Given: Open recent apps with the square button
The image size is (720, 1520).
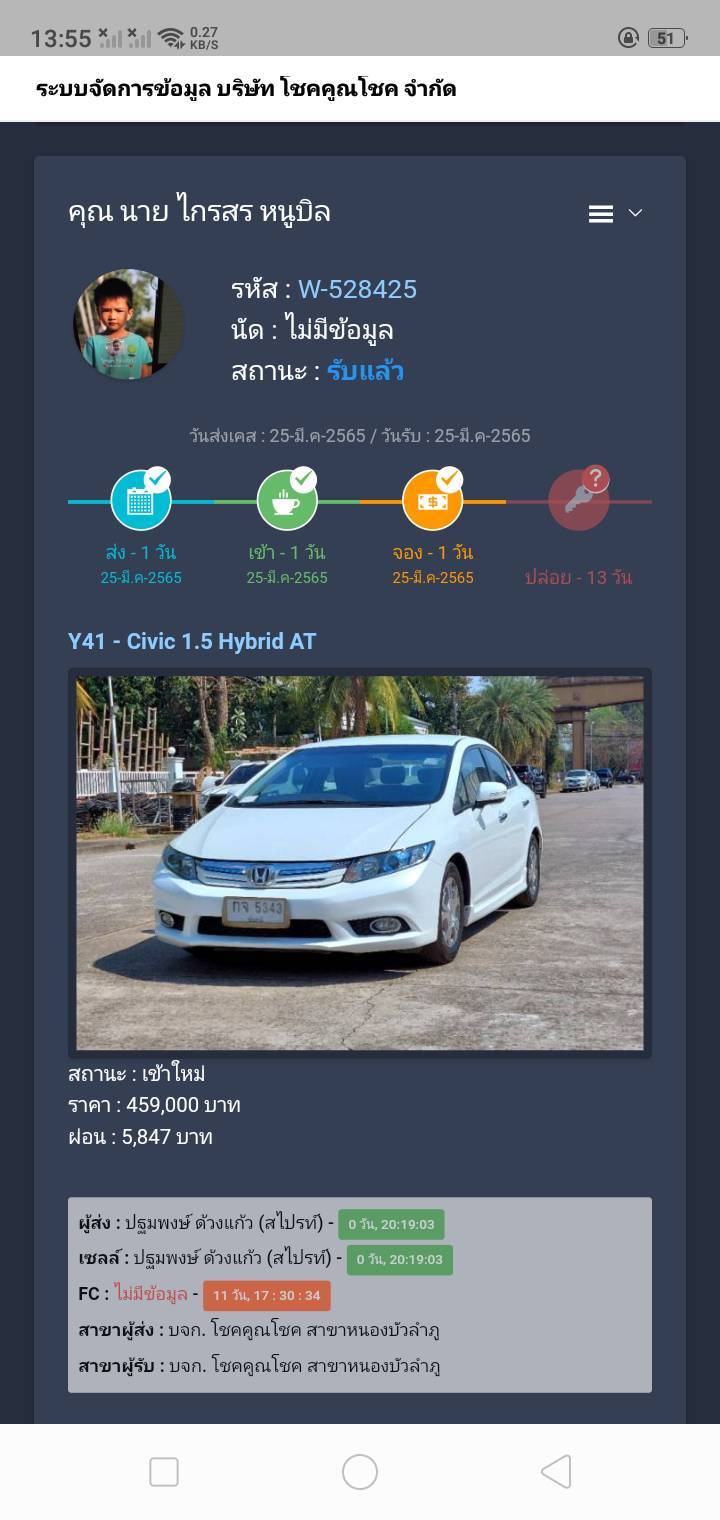Looking at the screenshot, I should (164, 1471).
